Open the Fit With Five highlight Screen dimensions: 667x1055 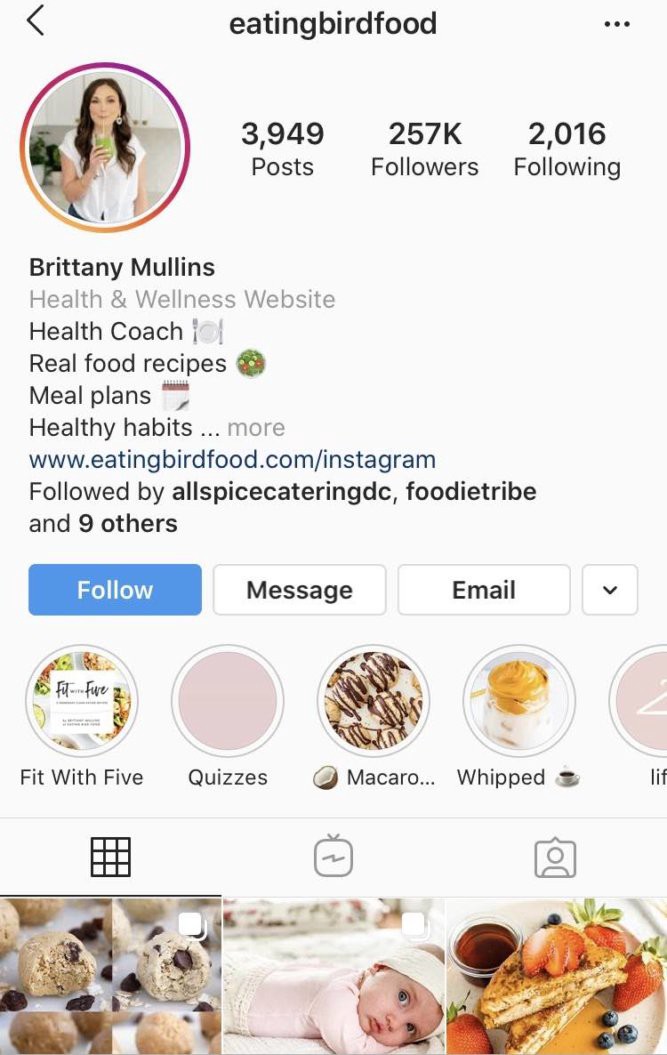(82, 701)
